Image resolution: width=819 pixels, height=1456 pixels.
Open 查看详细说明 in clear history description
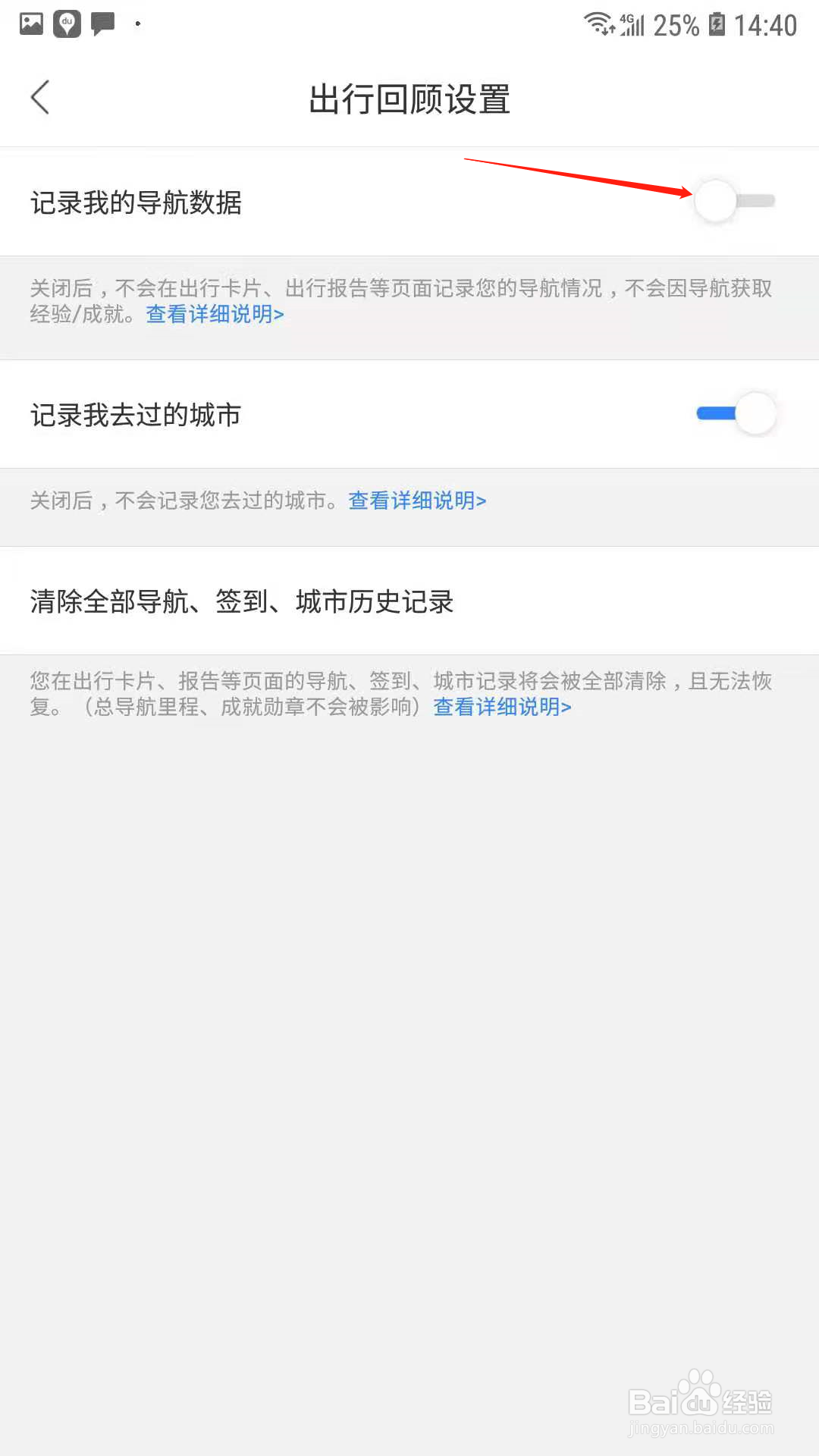(500, 707)
